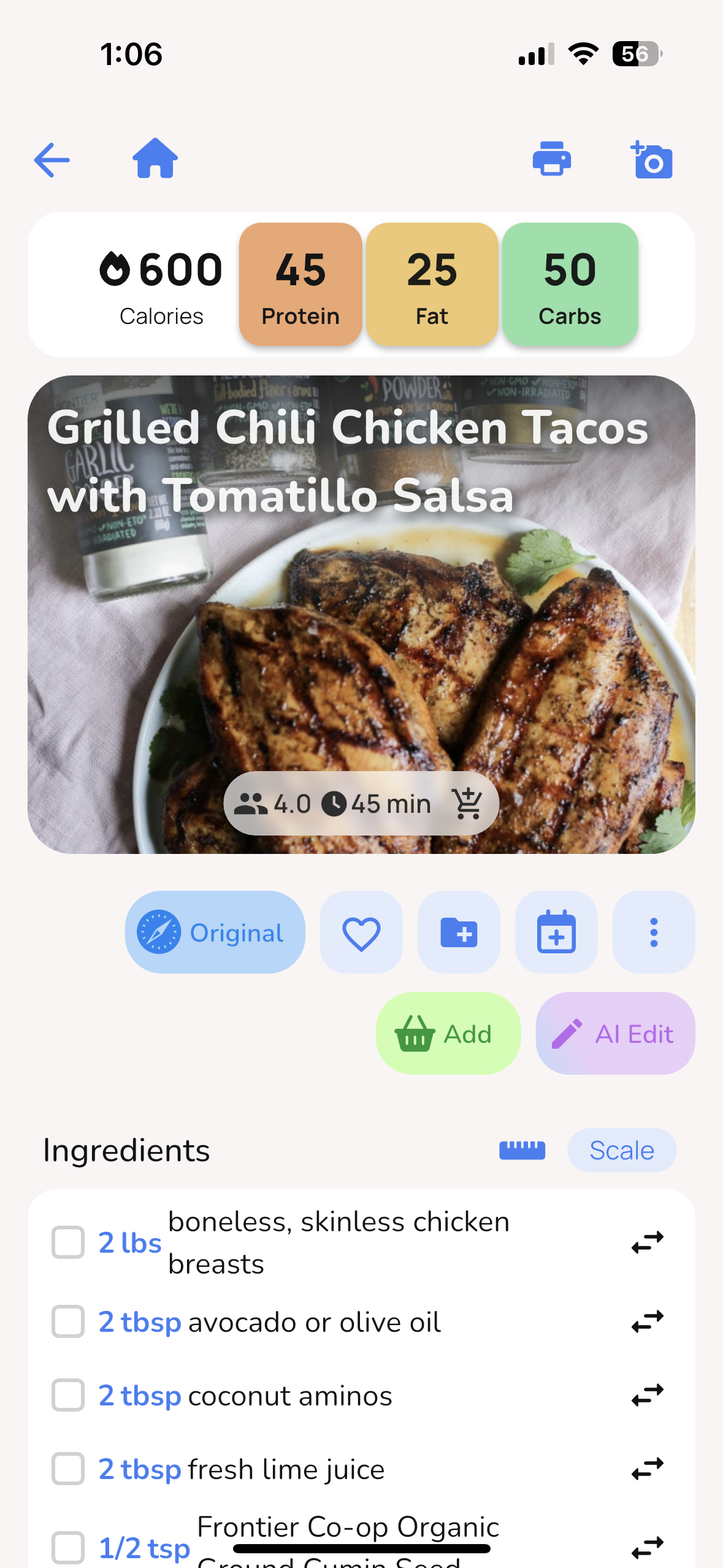The height and width of the screenshot is (1568, 723).
Task: Swap units for the chicken breasts
Action: 647,1242
